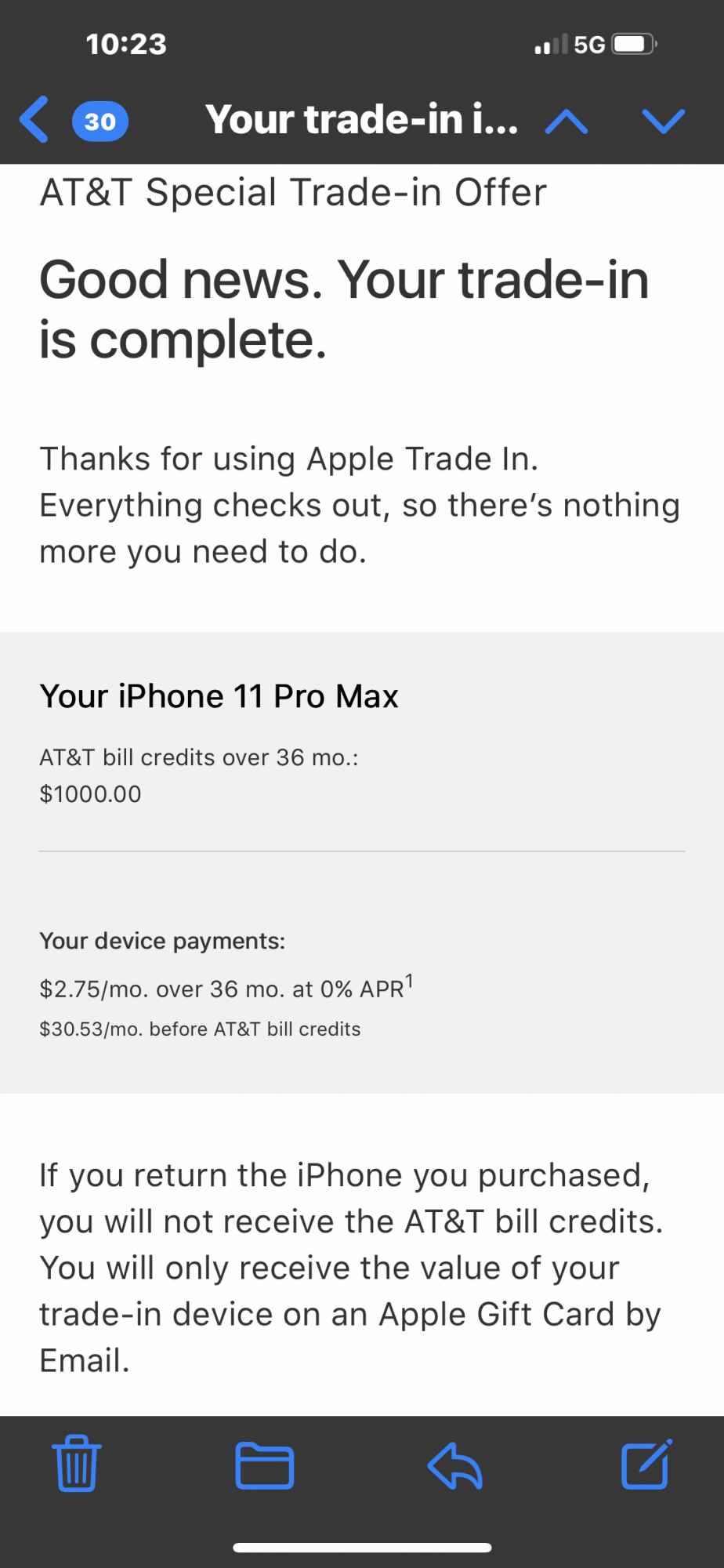Move email to a folder

pos(265,1465)
